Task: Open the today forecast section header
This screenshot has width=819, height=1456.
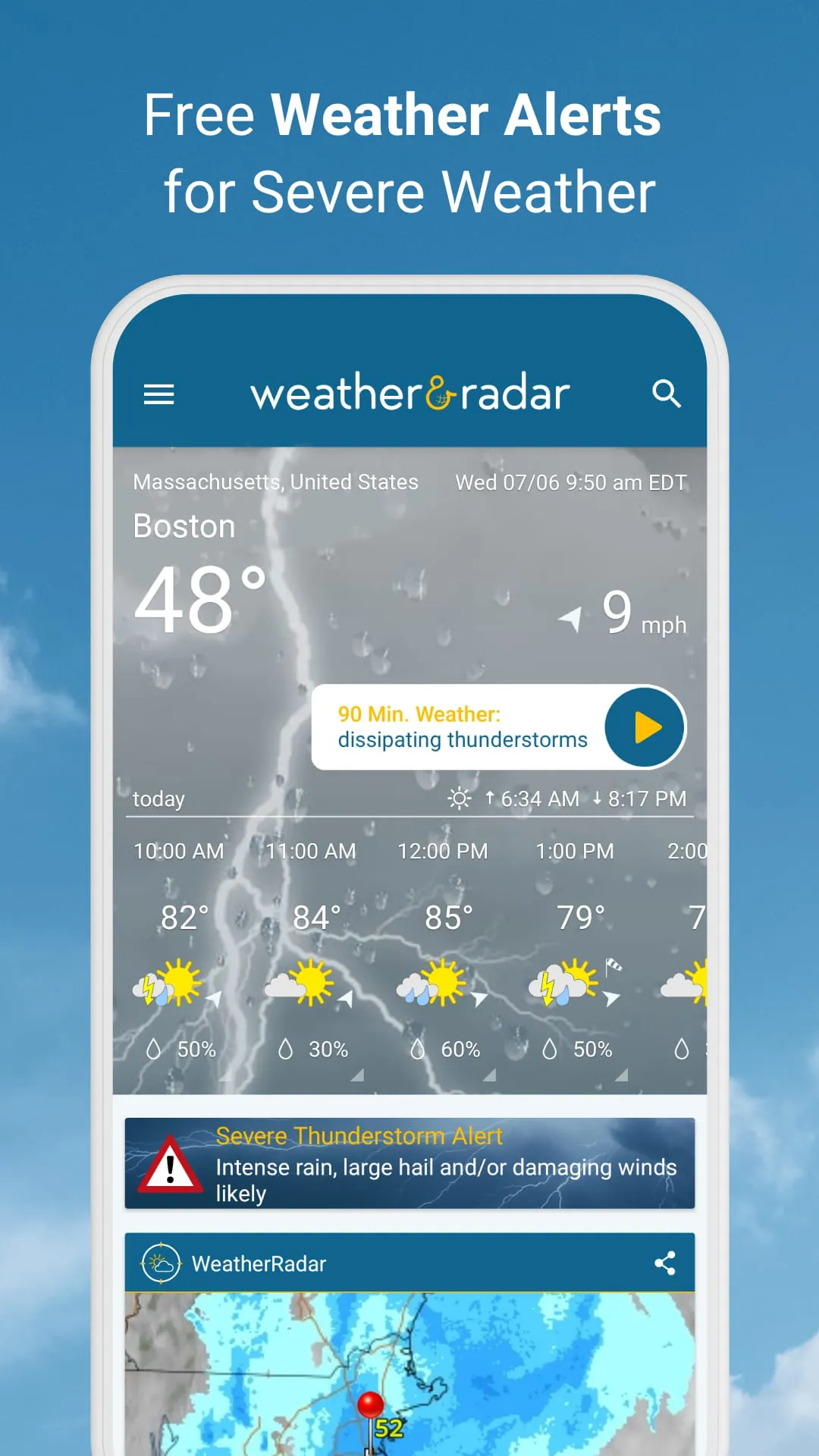Action: (x=159, y=798)
